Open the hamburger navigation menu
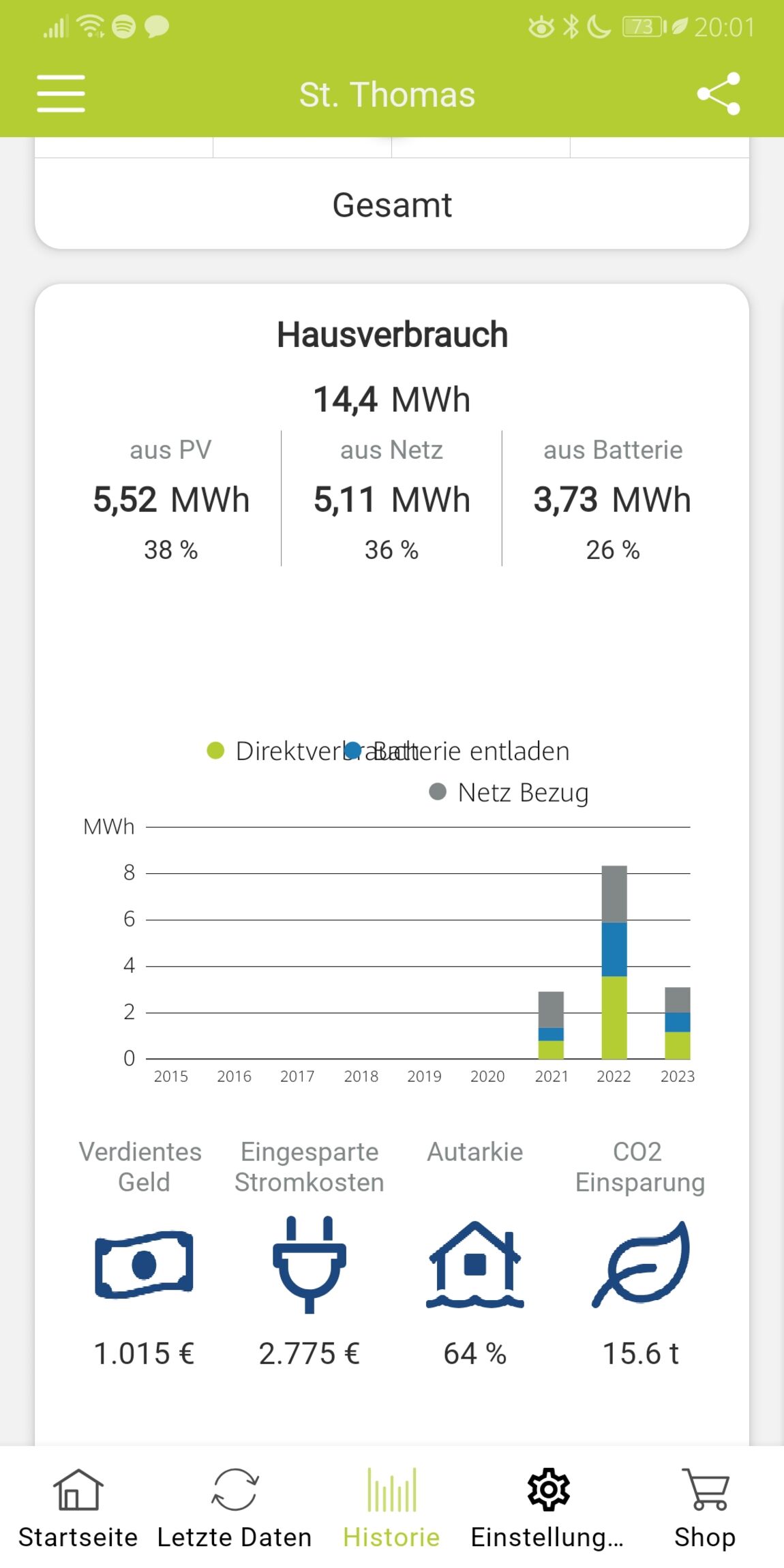 pos(61,94)
